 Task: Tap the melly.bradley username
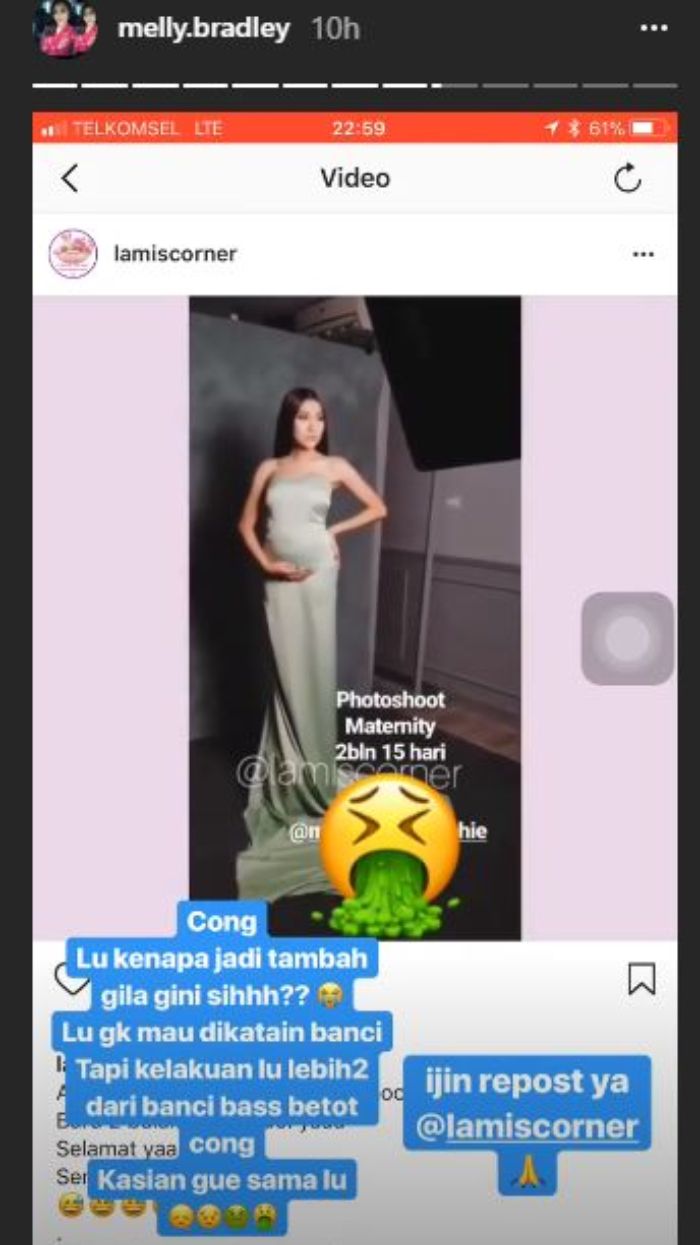203,28
